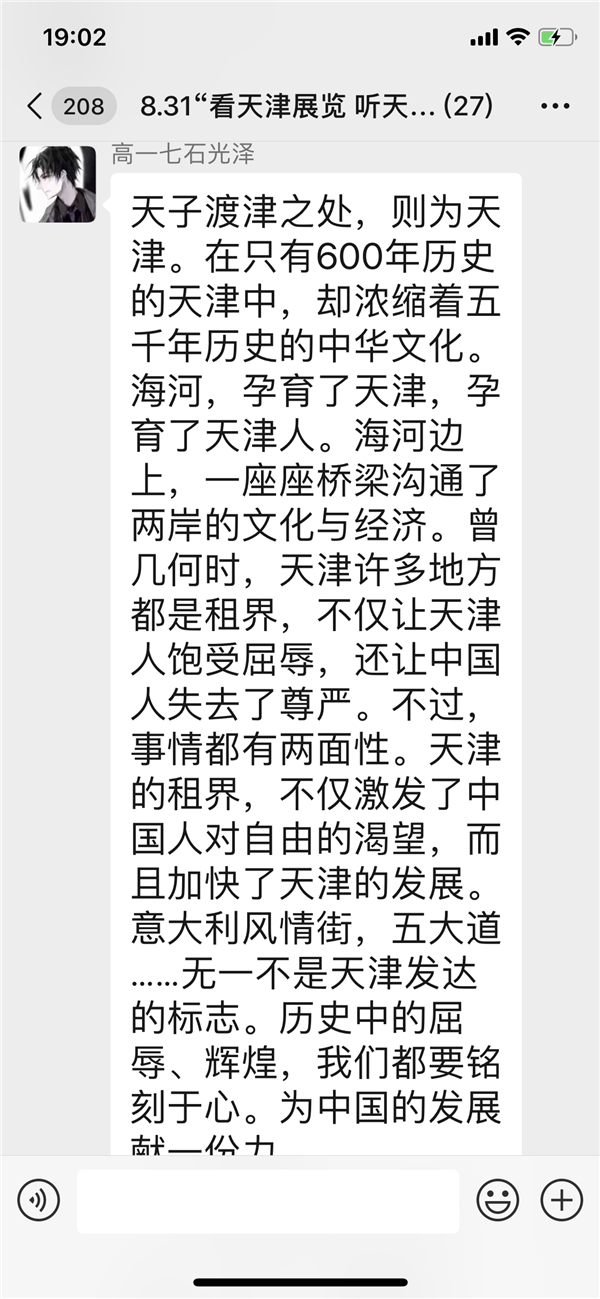Open the group chat overflow menu
This screenshot has height=1299, width=600.
554,106
